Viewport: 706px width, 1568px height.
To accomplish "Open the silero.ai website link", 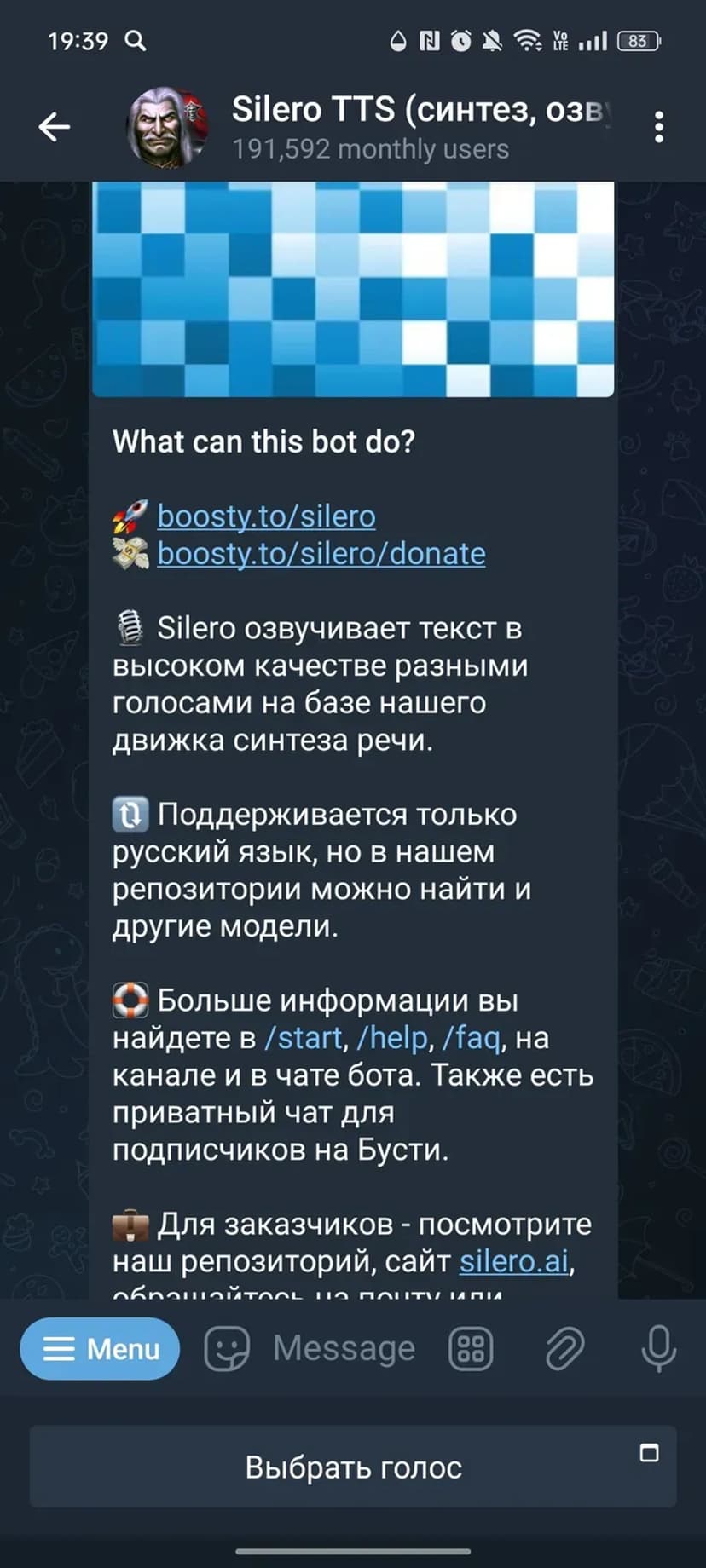I will pos(514,1261).
